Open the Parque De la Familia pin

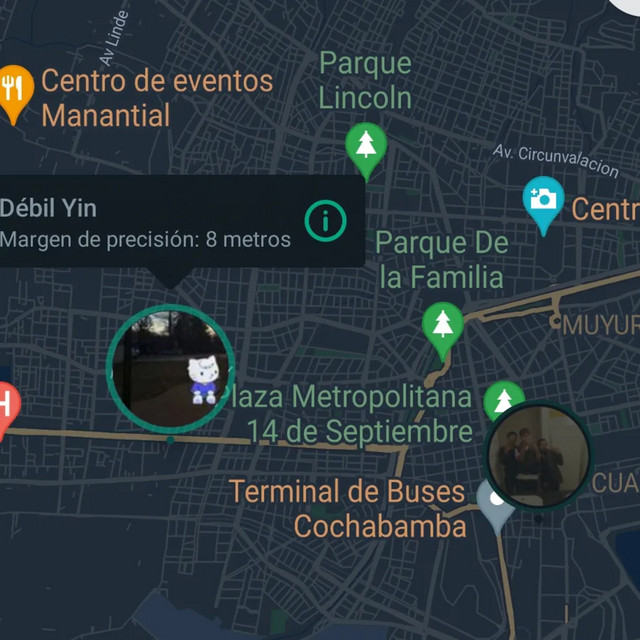tap(440, 326)
